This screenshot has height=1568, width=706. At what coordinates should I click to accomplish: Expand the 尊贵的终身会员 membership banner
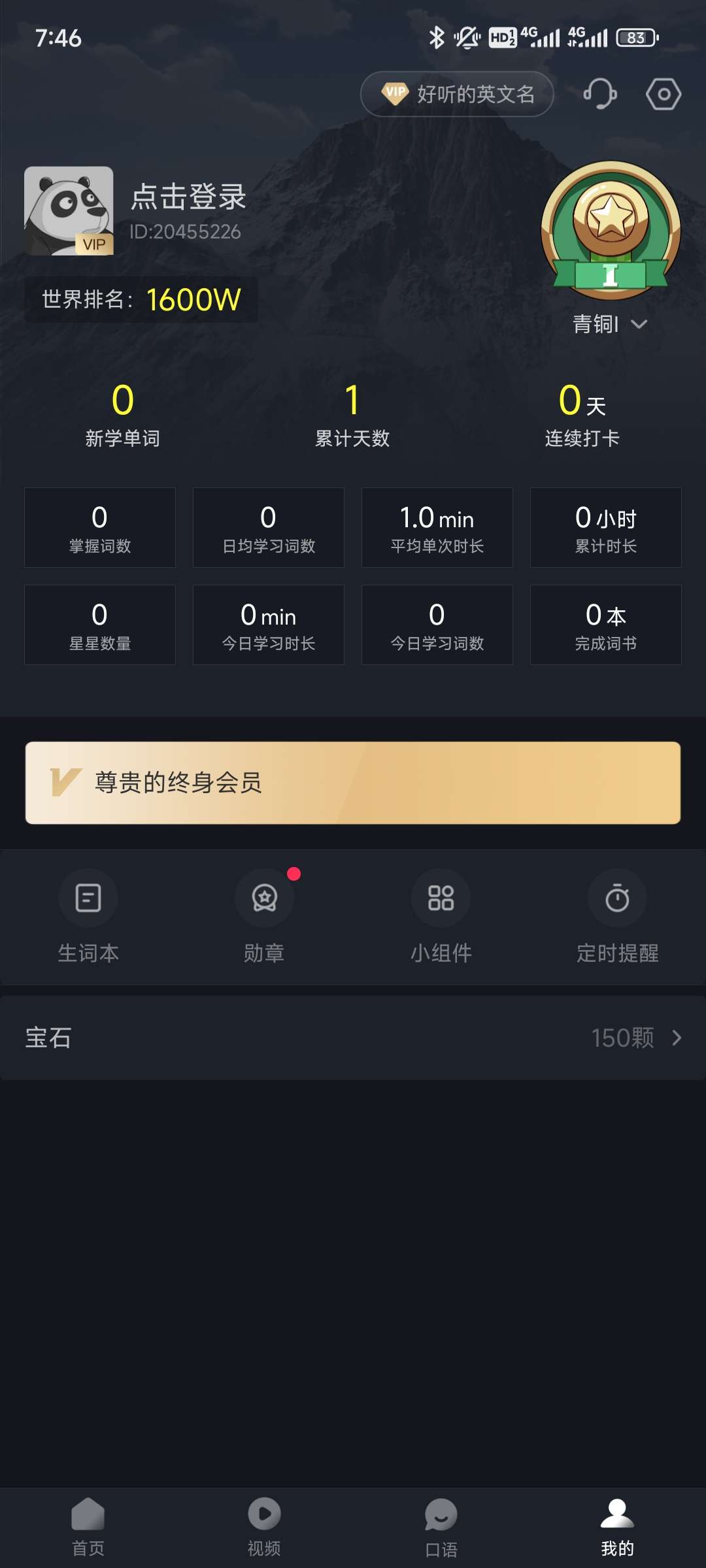click(353, 783)
